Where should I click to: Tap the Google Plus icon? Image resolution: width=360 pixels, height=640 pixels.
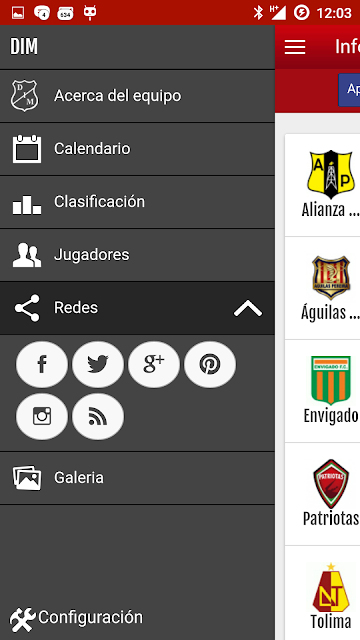pyautogui.click(x=154, y=364)
